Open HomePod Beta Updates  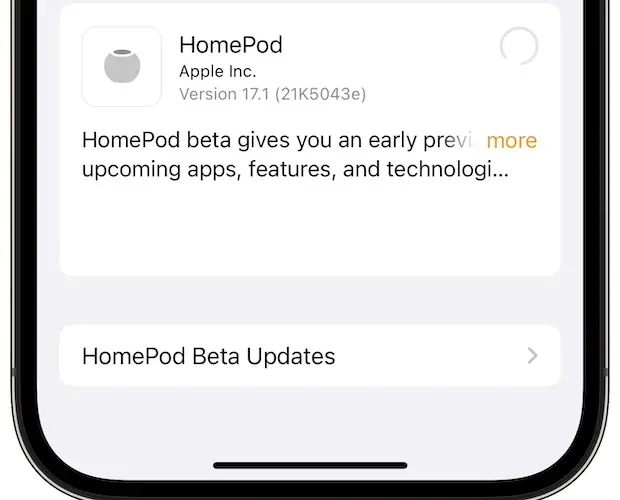(x=309, y=356)
